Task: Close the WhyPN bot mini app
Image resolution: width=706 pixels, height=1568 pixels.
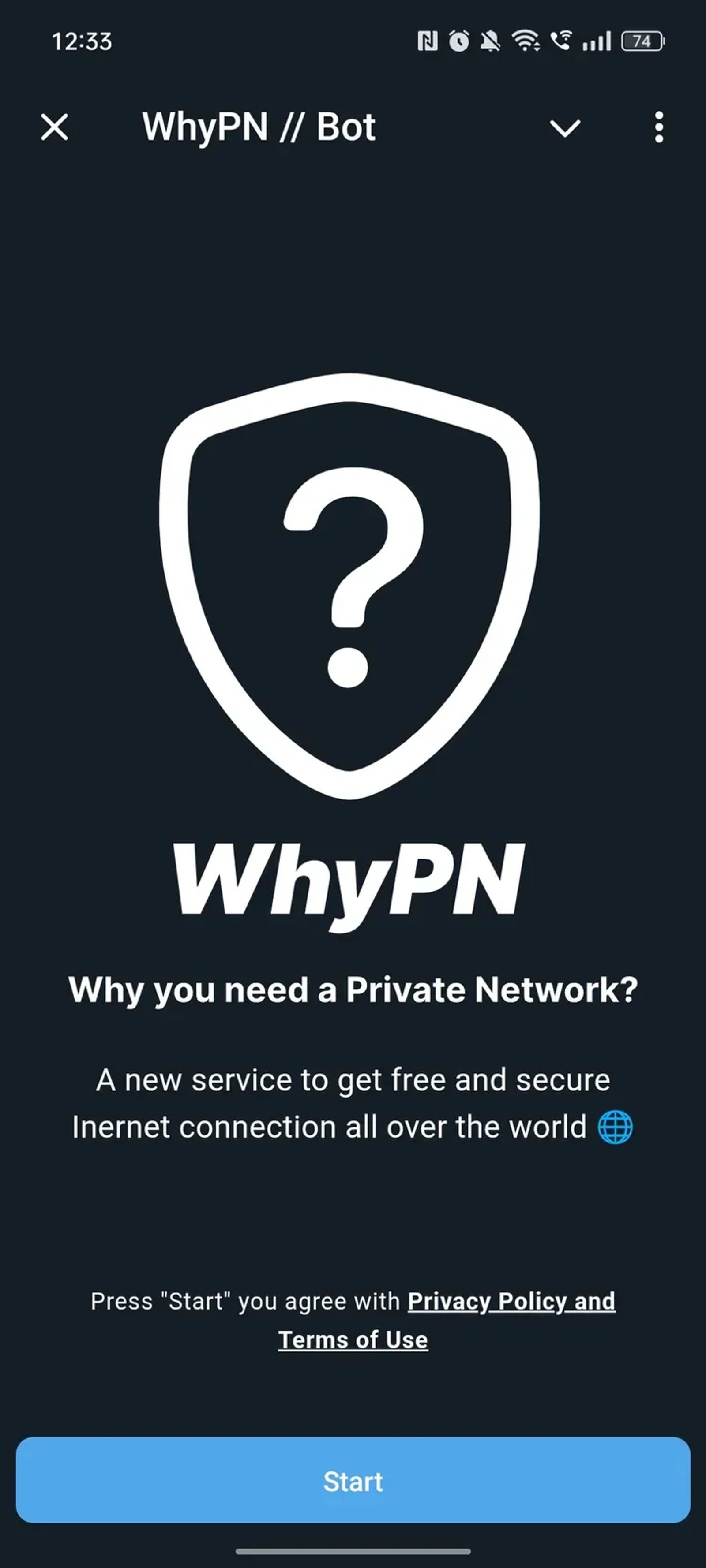Action: (x=54, y=127)
